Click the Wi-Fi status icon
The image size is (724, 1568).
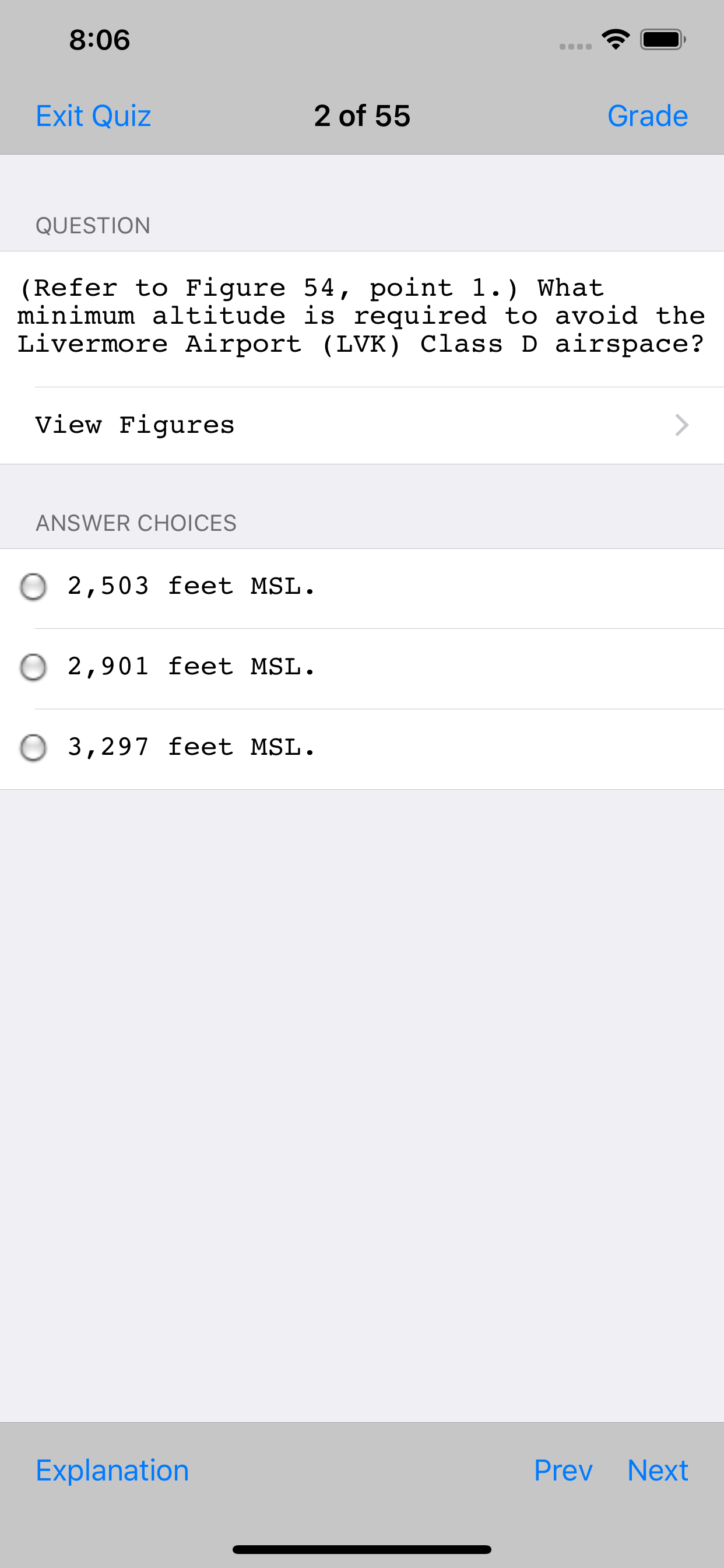click(614, 38)
